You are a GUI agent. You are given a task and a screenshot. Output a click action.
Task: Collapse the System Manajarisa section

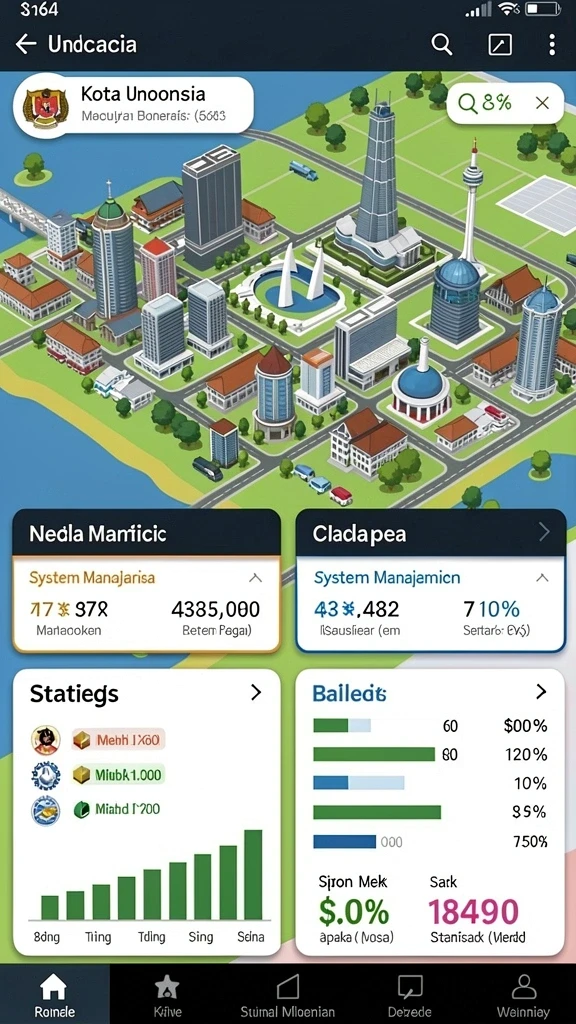255,578
